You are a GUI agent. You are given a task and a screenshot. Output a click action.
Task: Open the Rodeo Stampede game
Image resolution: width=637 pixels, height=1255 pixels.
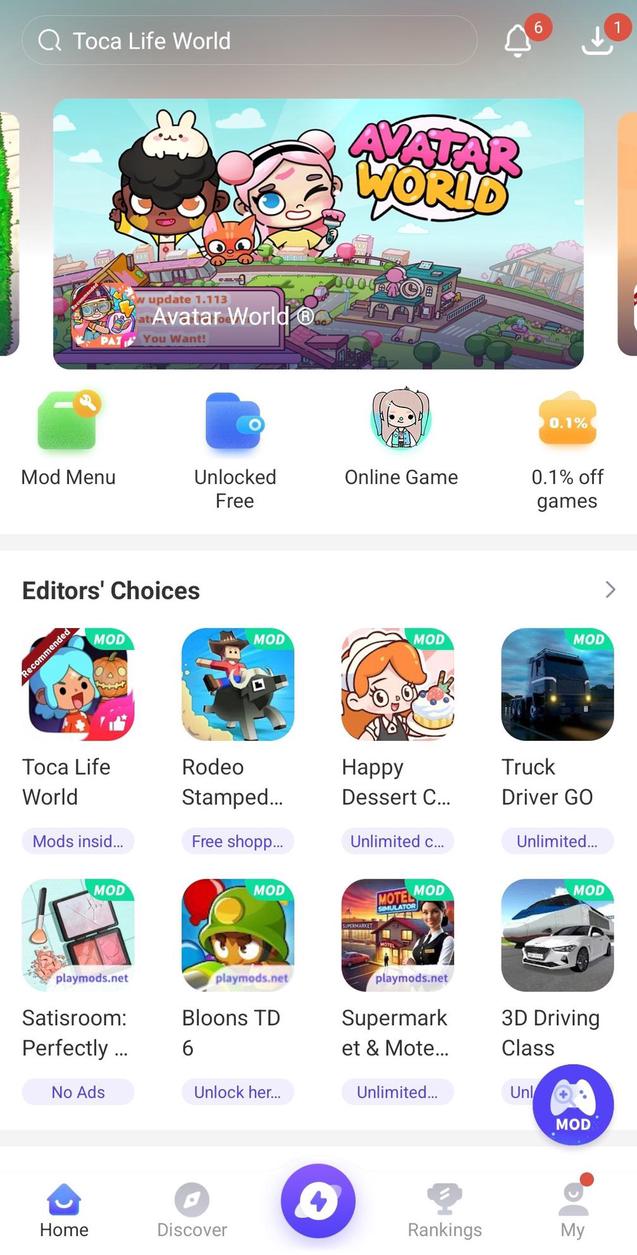pyautogui.click(x=237, y=685)
